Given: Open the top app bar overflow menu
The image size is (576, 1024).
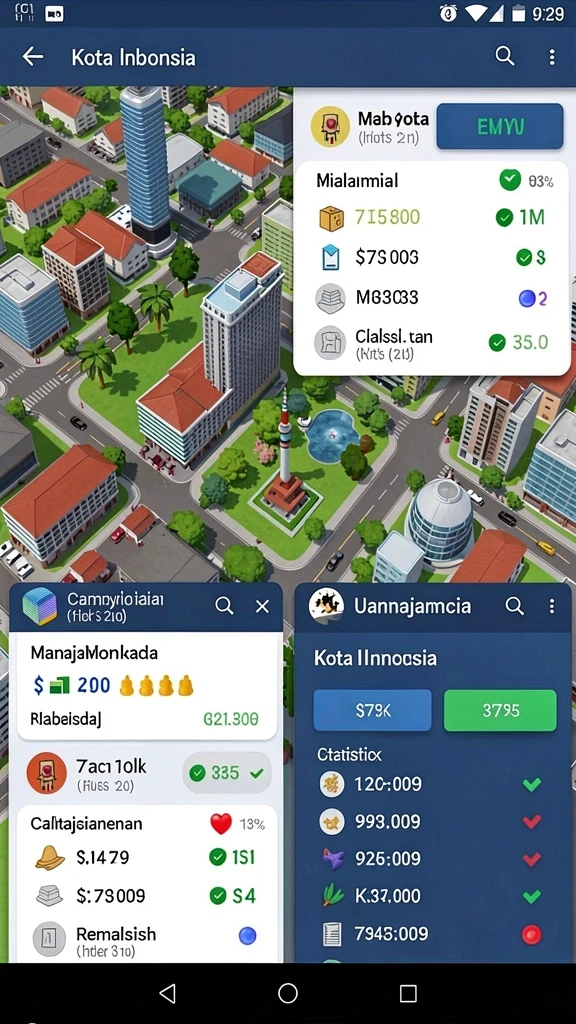Looking at the screenshot, I should tap(552, 57).
